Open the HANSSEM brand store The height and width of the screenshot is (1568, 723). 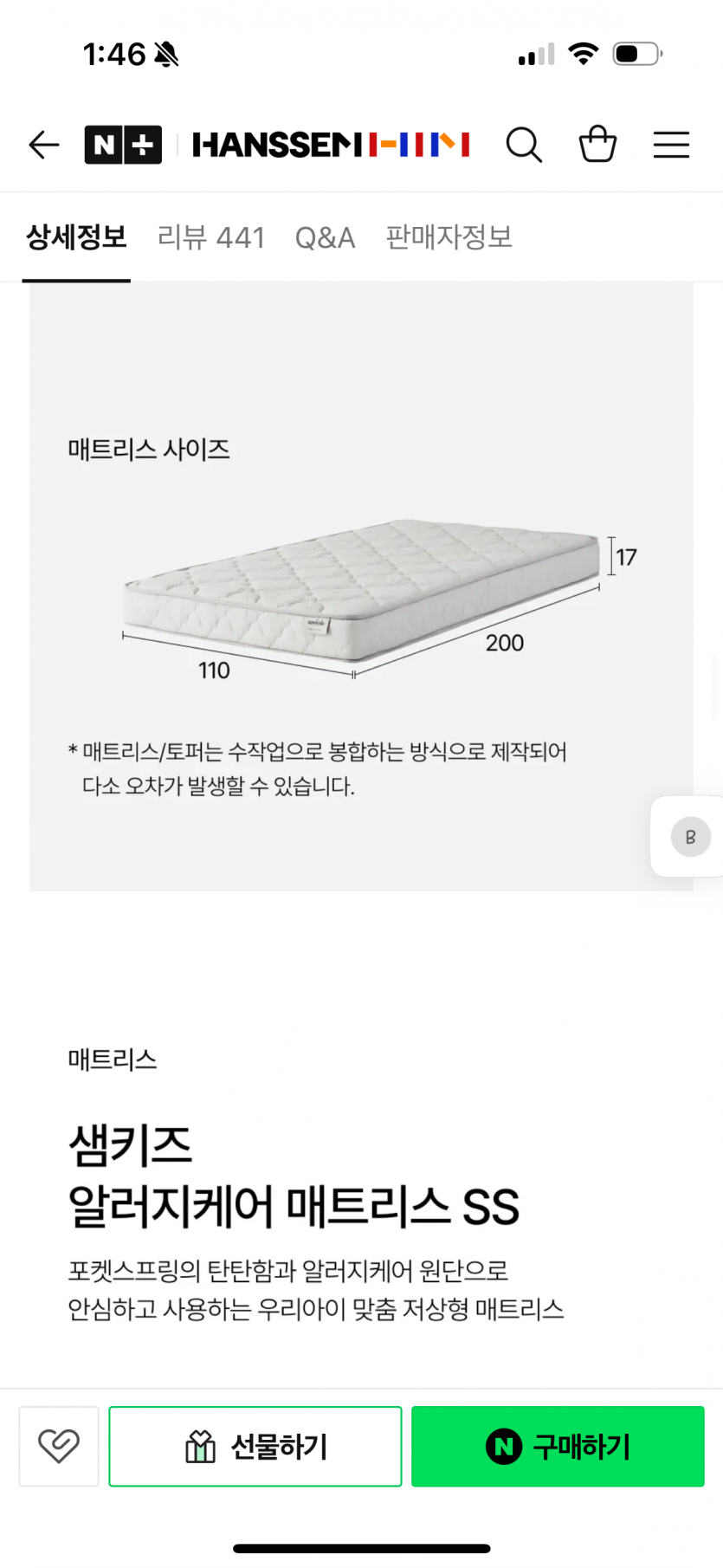pyautogui.click(x=330, y=145)
